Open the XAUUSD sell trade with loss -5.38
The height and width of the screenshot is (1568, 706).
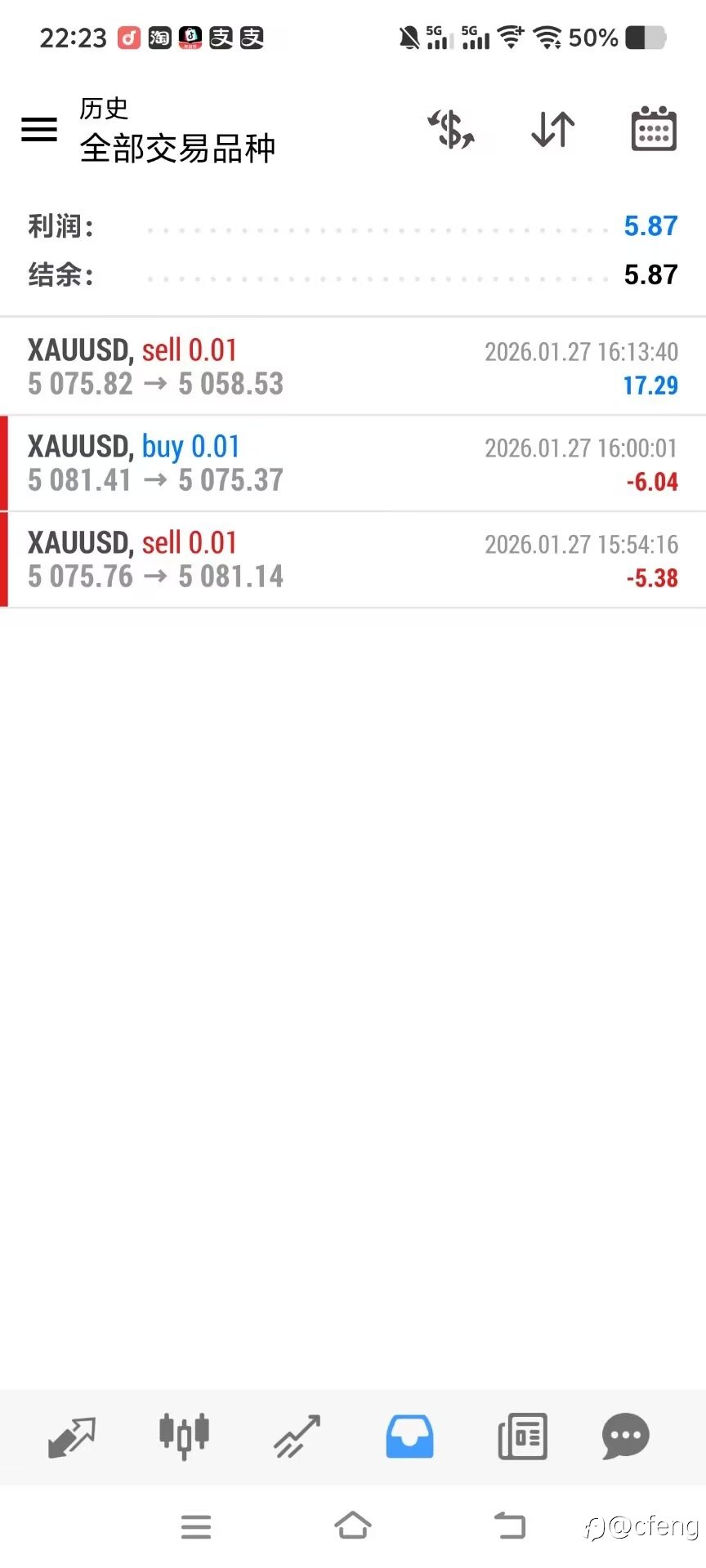[353, 559]
